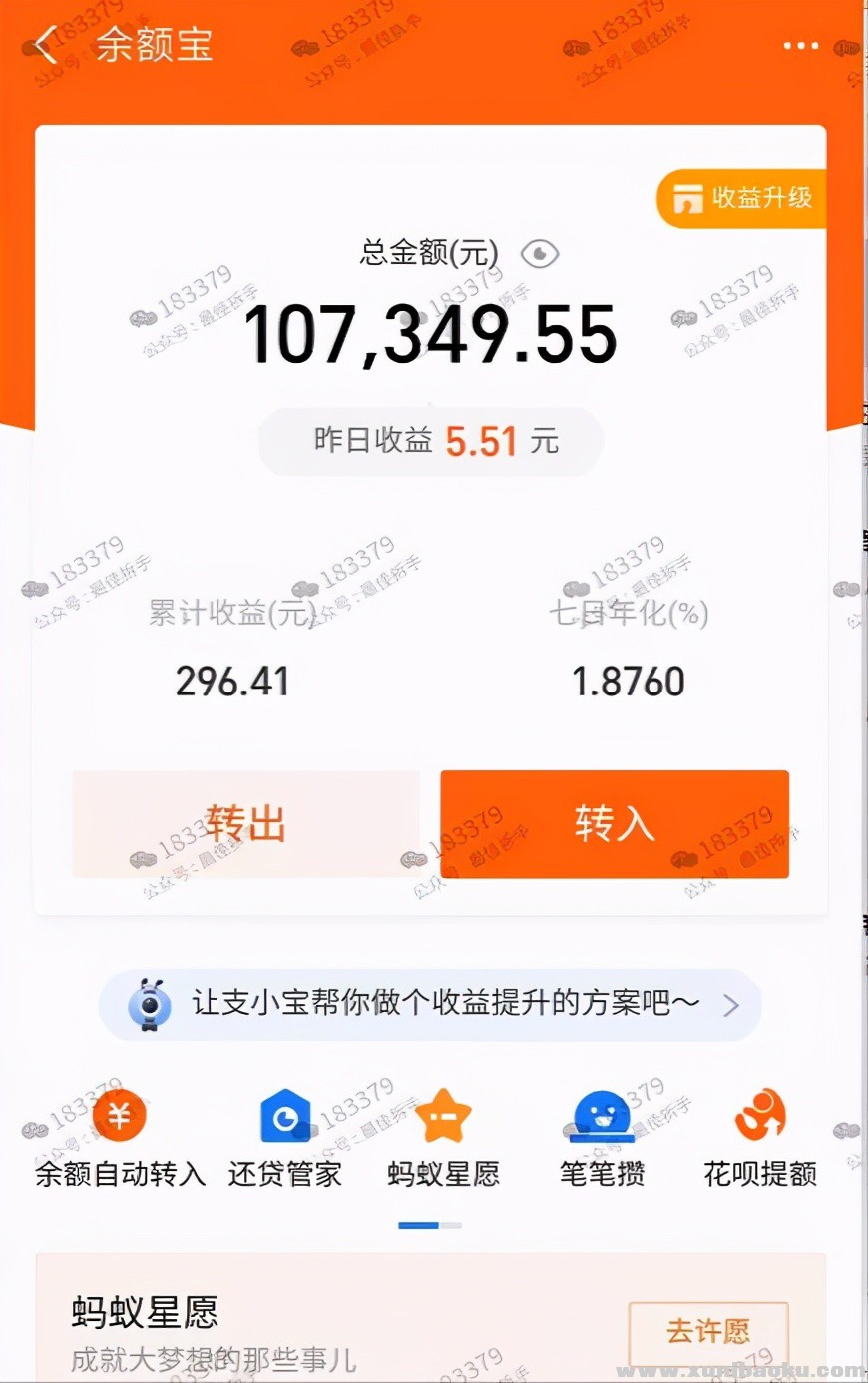Screen dimensions: 868x1383
Task: Tap the 转入 button to transfer in
Action: coord(615,824)
